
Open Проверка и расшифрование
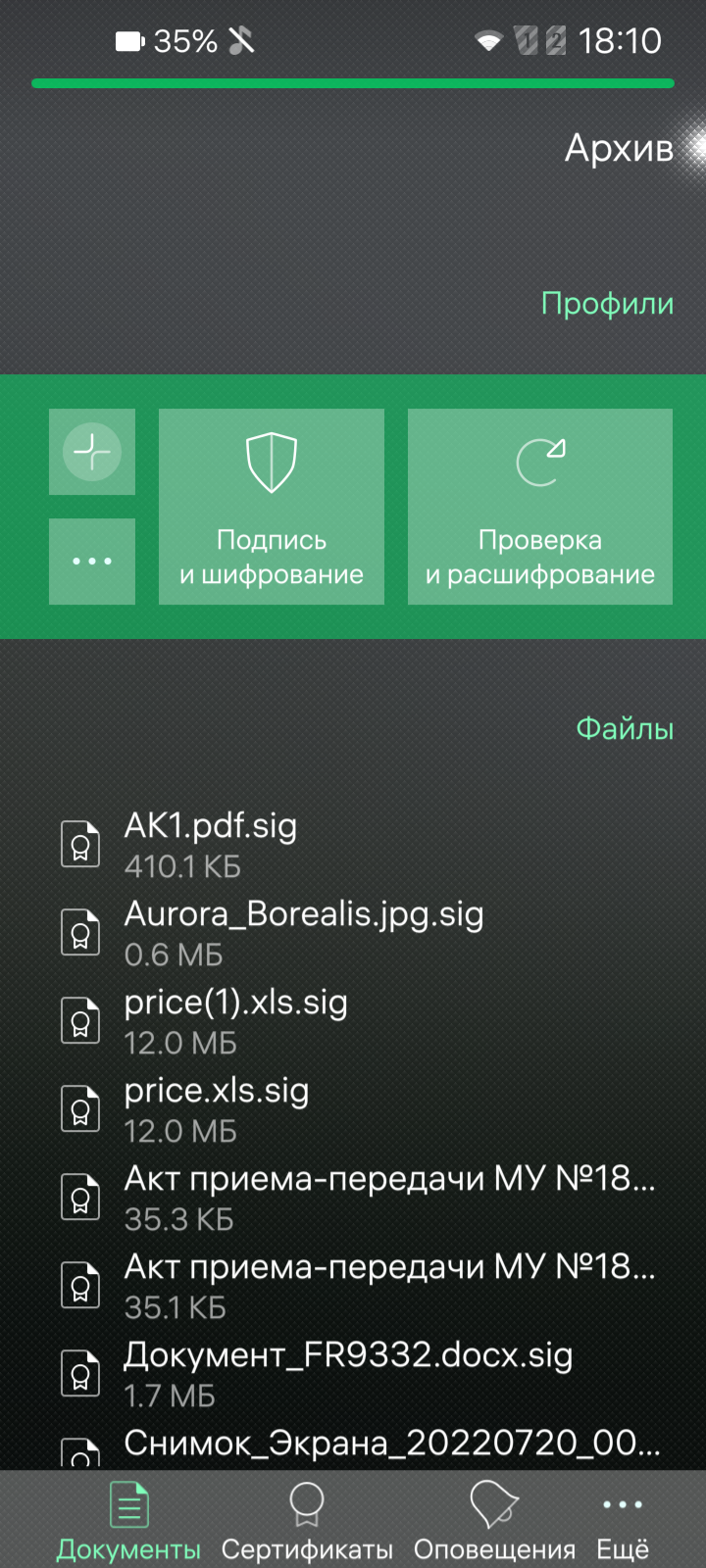coord(540,507)
